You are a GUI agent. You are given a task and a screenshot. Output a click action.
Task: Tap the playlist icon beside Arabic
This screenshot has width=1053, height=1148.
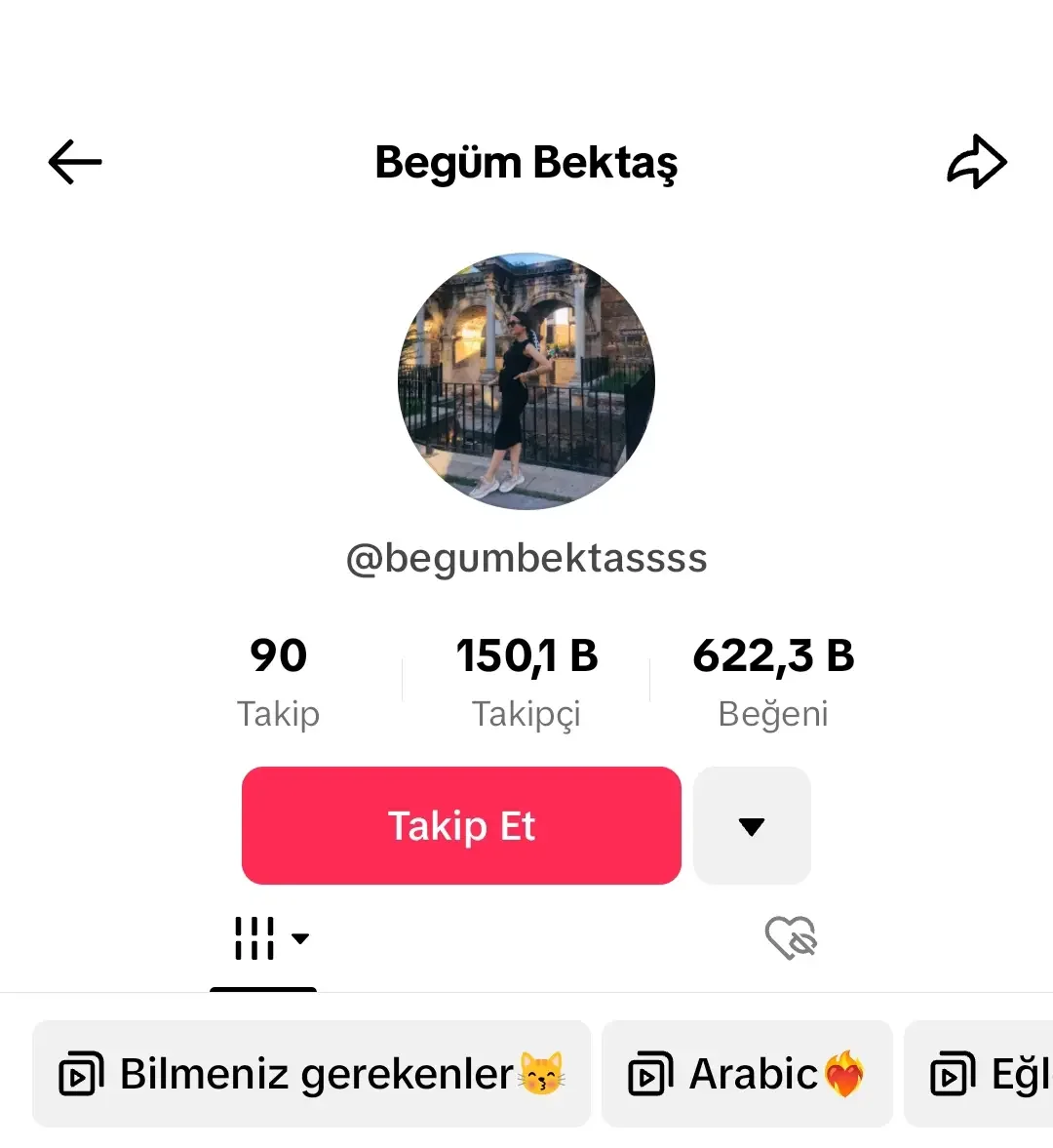click(651, 1073)
